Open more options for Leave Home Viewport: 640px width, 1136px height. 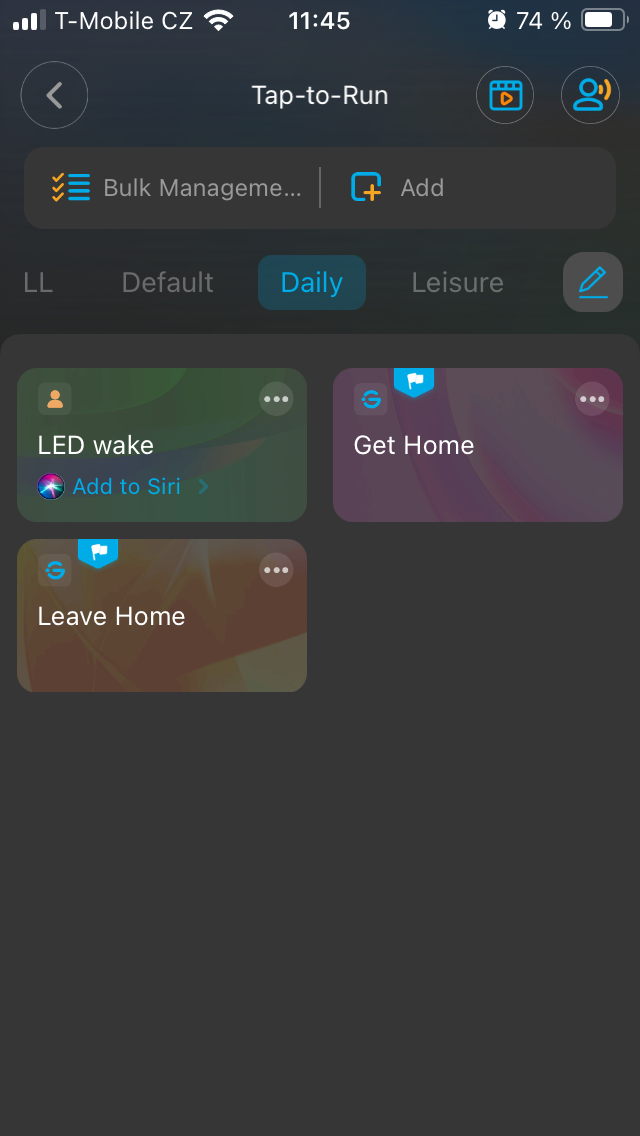tap(276, 570)
